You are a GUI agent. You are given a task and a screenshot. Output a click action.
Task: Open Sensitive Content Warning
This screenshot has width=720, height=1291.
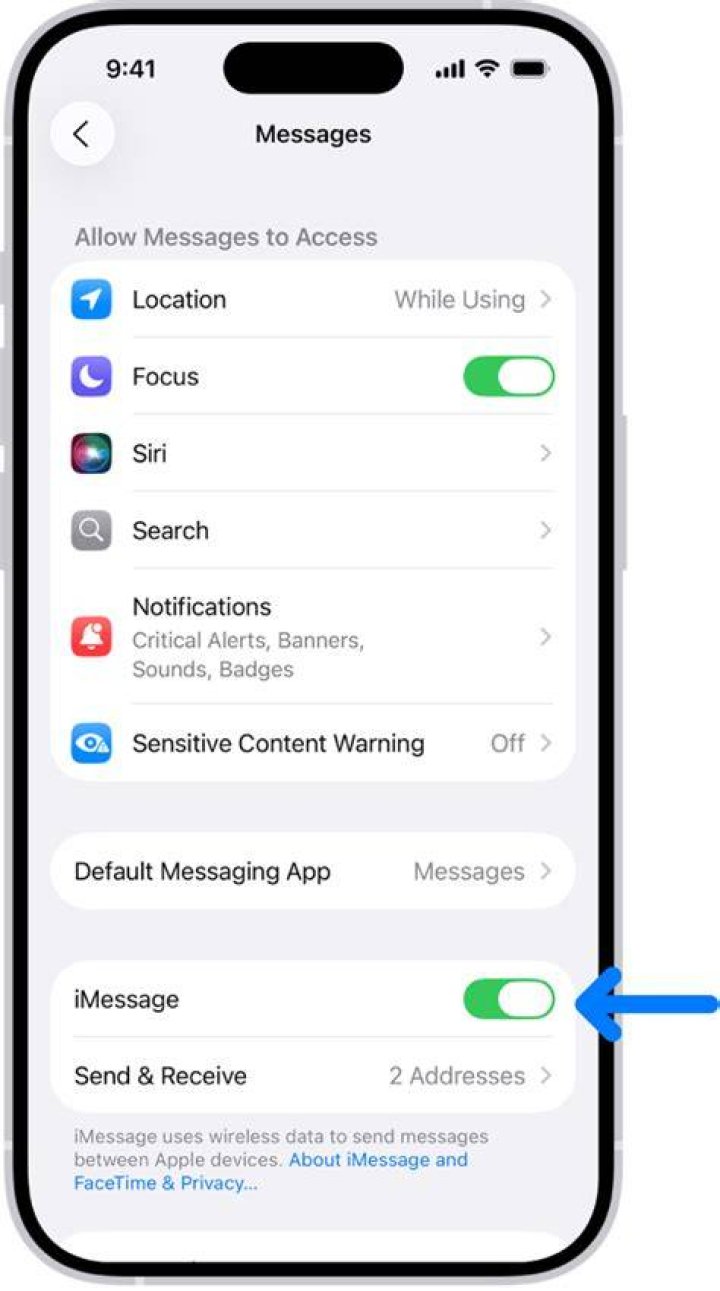tap(312, 743)
